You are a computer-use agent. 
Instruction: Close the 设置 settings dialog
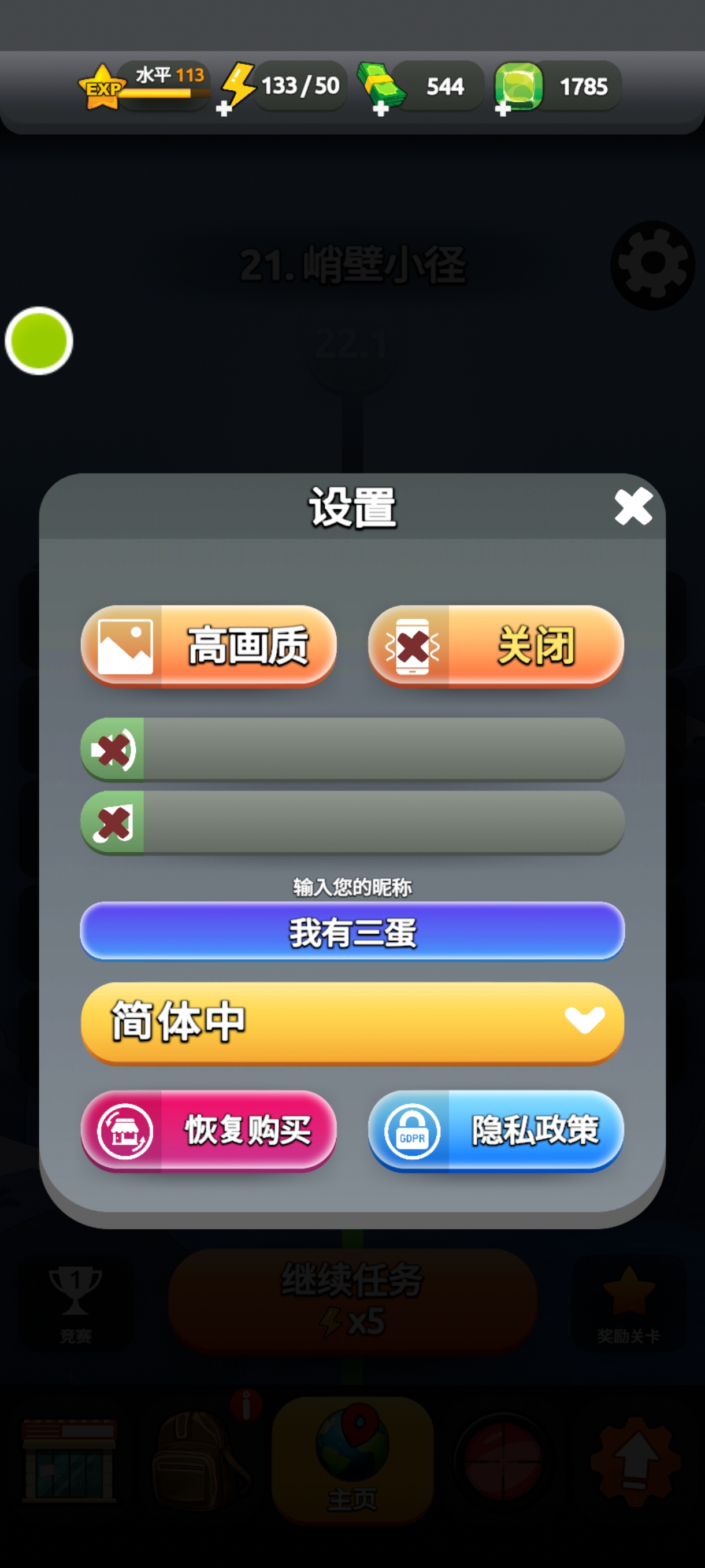633,506
